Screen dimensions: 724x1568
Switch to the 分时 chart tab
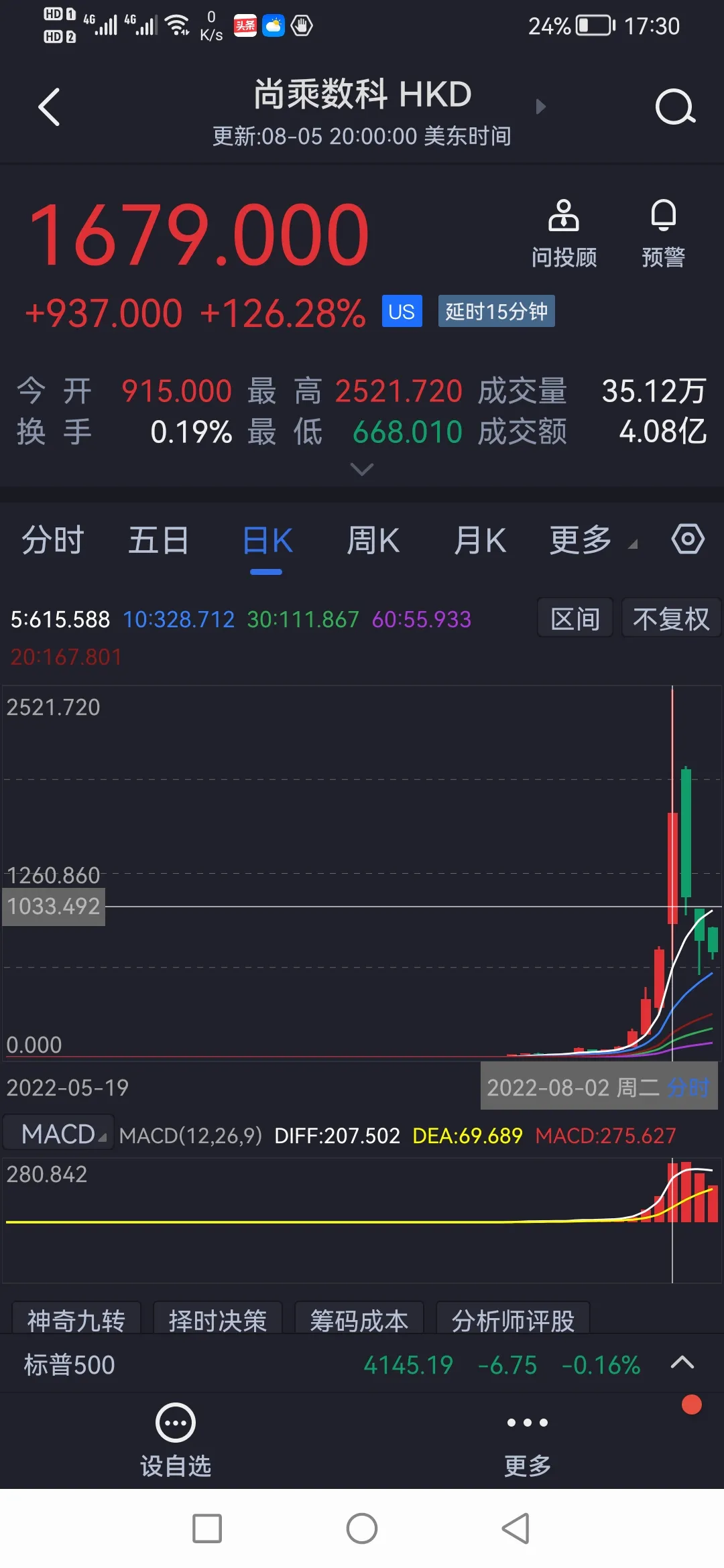(53, 541)
